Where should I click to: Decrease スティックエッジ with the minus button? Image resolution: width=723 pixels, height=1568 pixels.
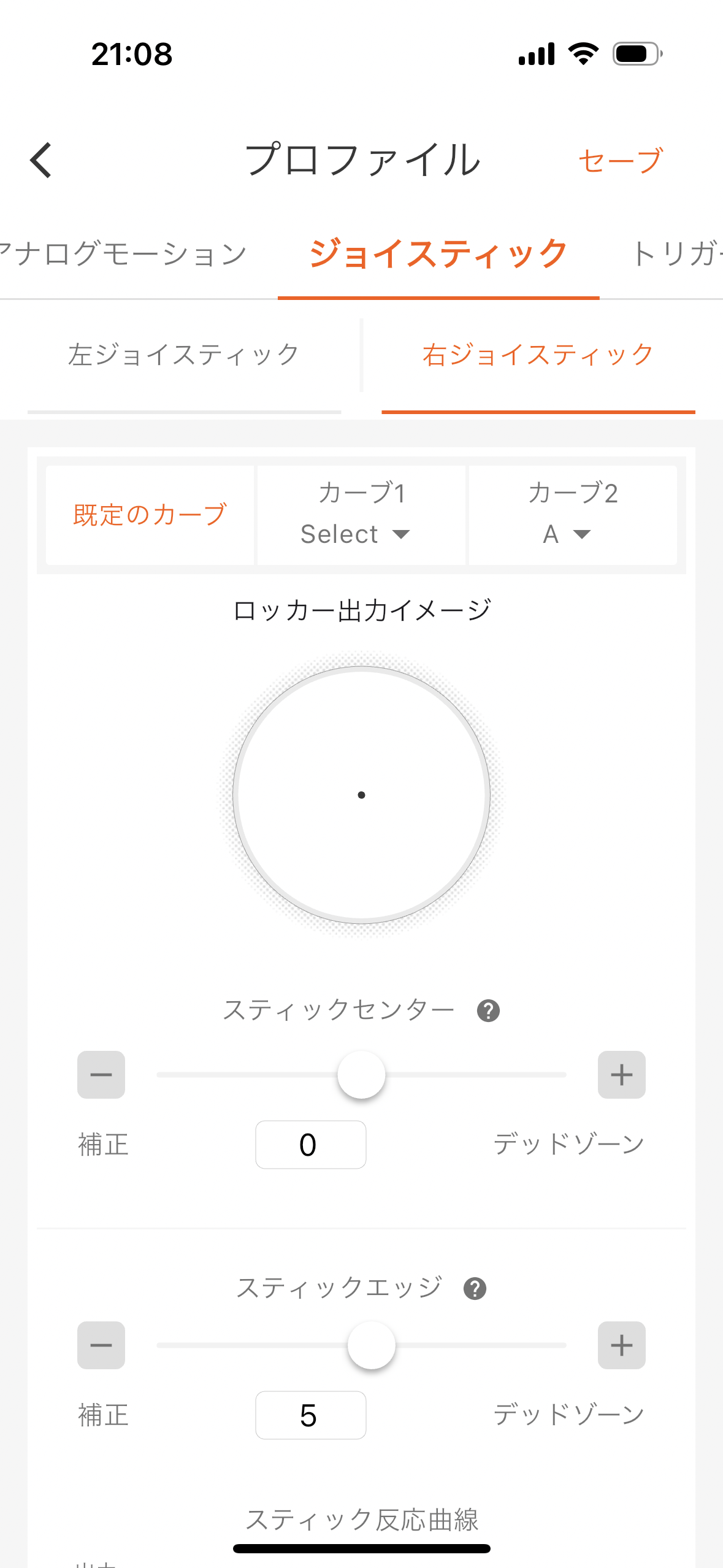click(101, 1345)
